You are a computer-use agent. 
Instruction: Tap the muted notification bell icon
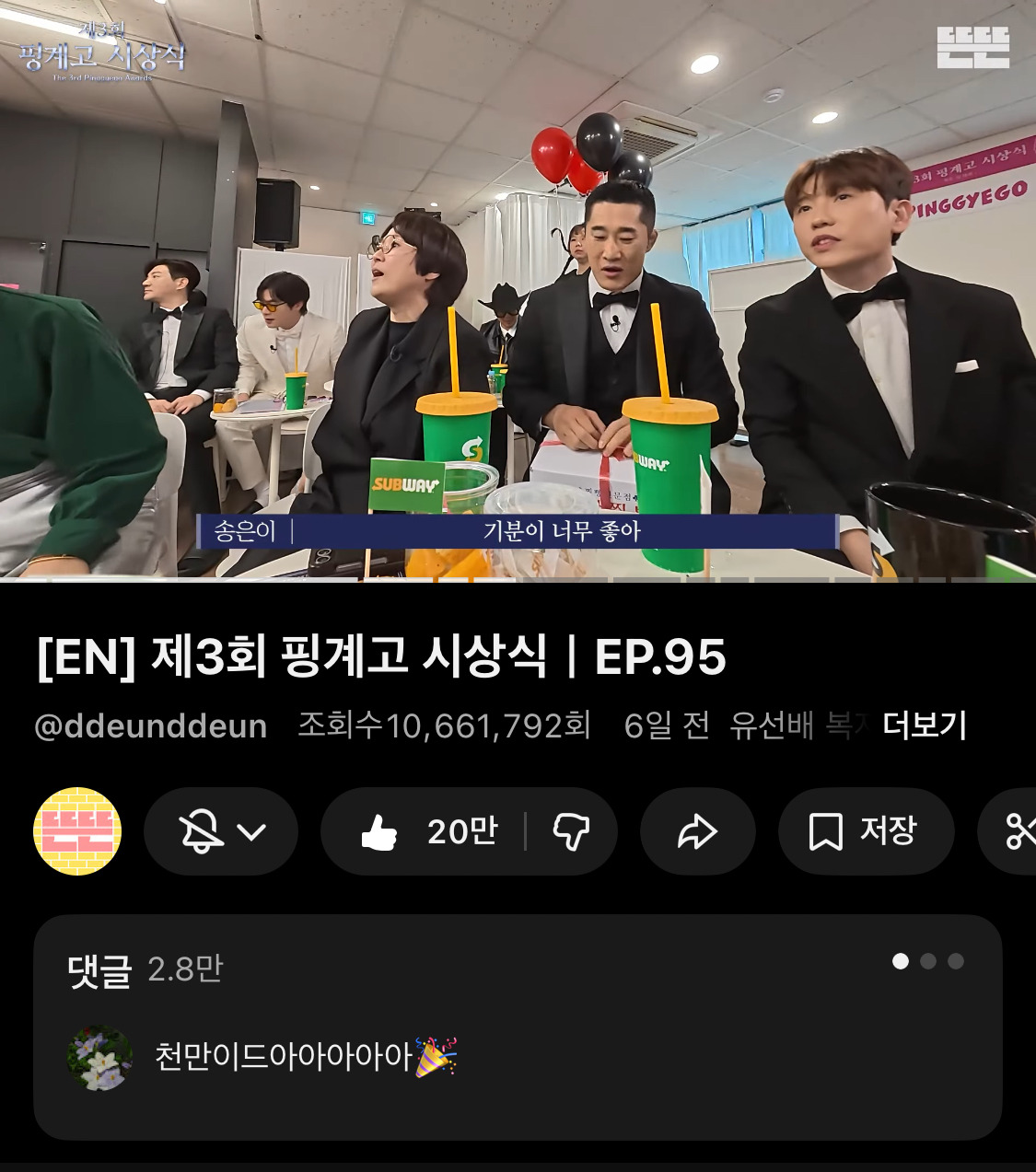tap(202, 830)
